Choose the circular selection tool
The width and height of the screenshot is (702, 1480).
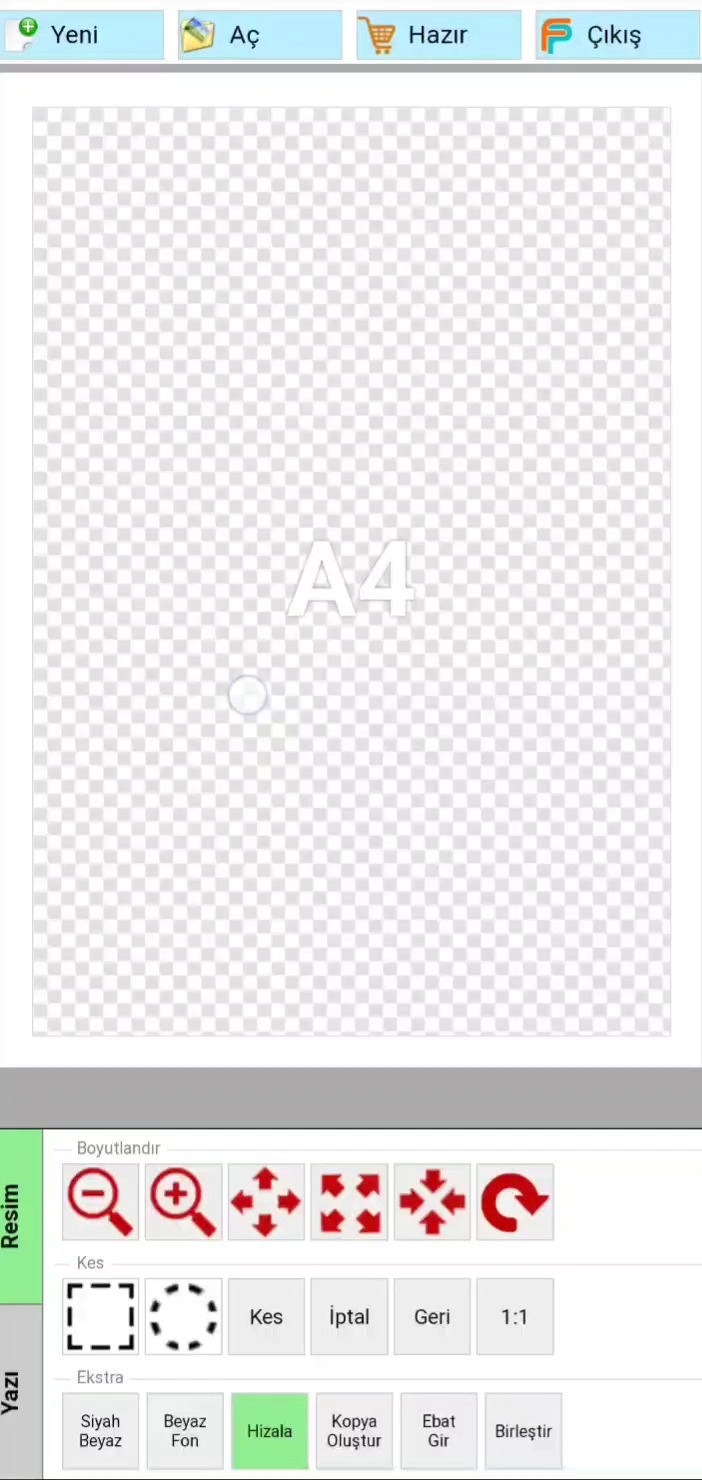(x=183, y=1317)
